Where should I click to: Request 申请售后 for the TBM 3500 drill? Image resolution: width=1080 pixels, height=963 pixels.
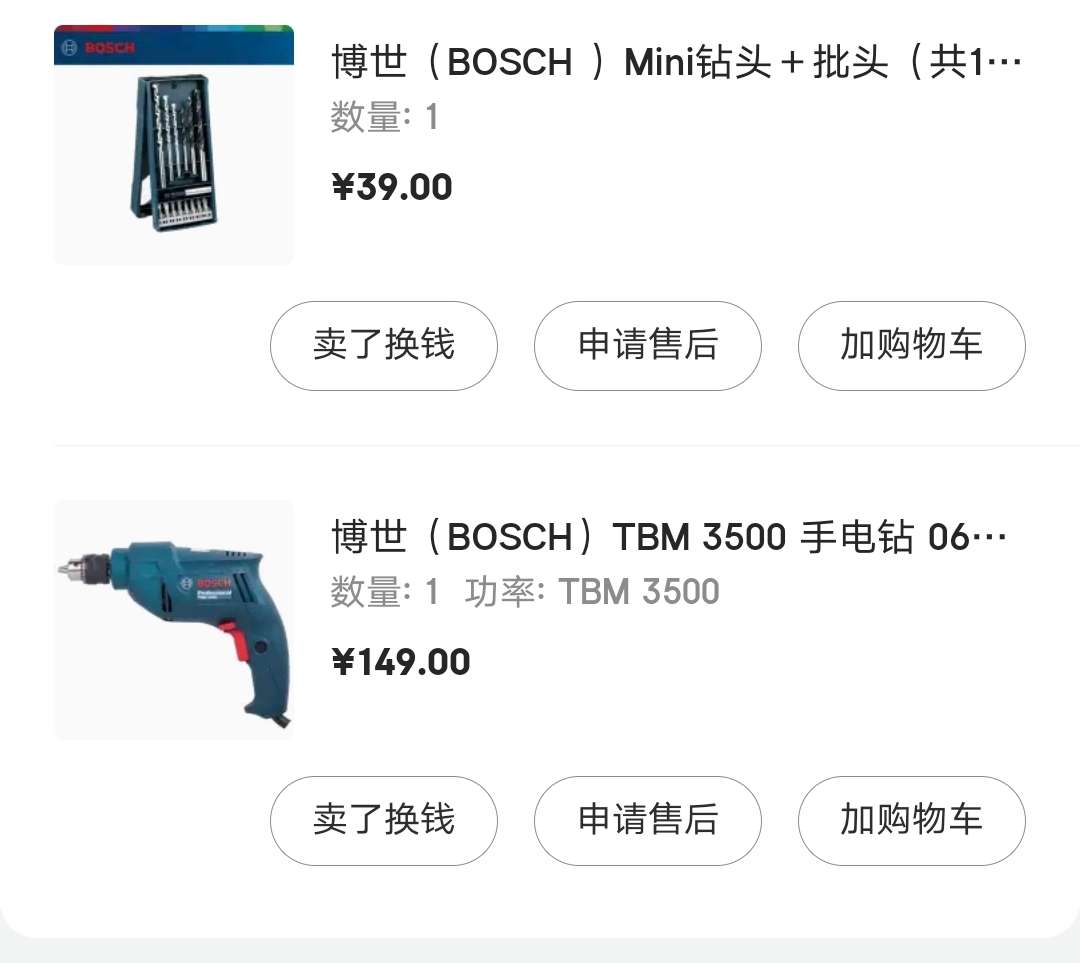point(647,821)
